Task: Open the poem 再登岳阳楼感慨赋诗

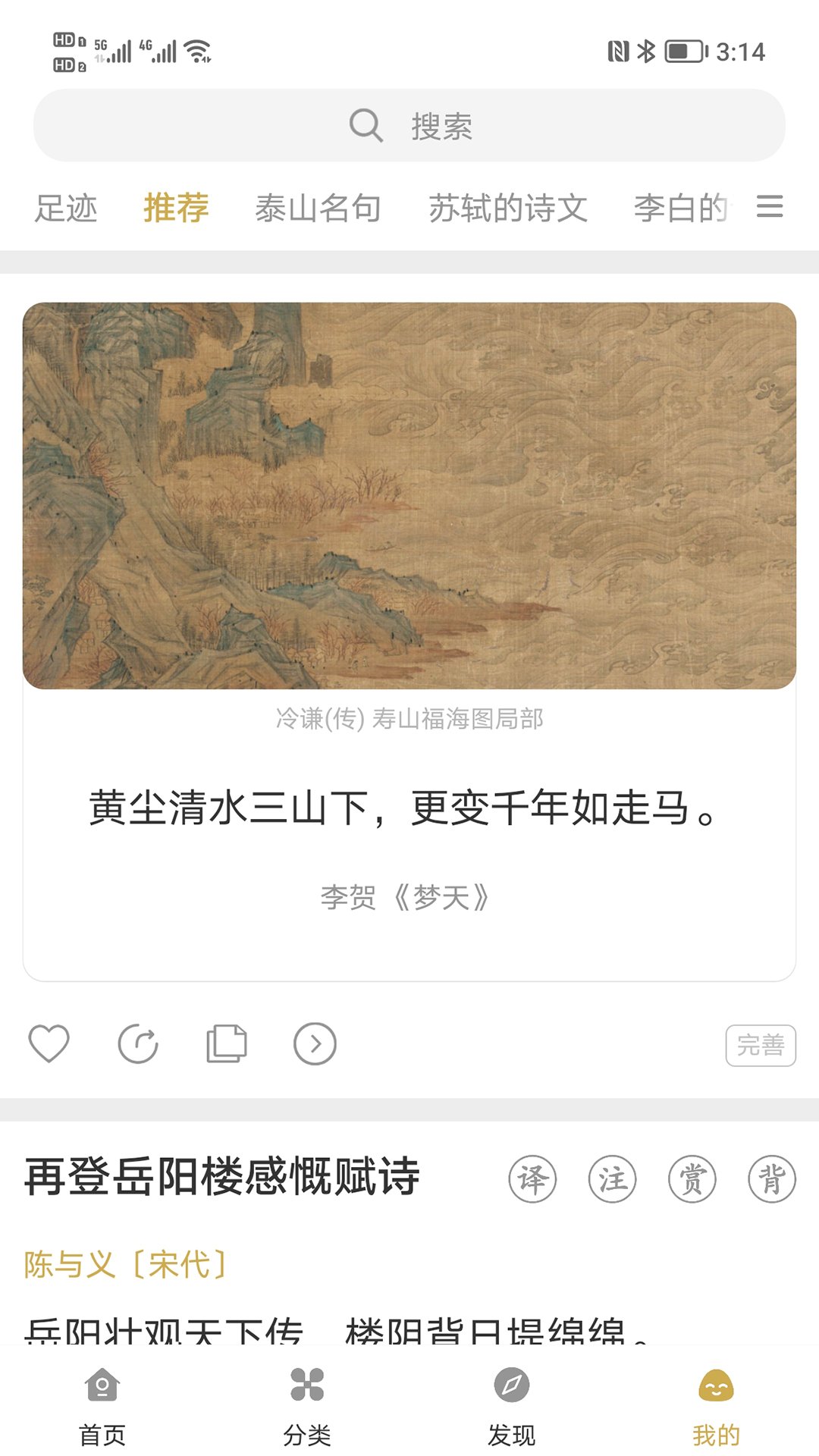Action: 221,1176
